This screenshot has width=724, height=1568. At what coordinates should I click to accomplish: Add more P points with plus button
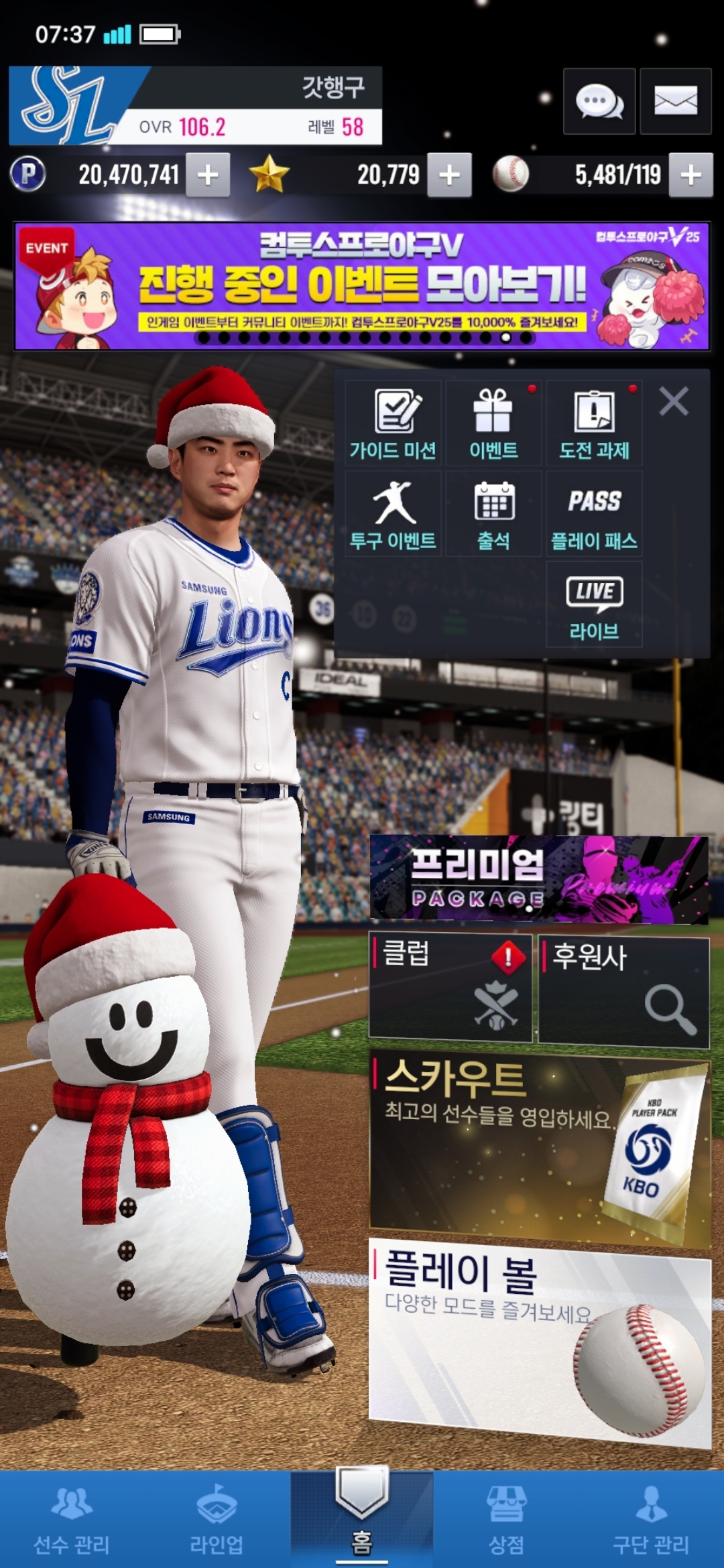(208, 175)
